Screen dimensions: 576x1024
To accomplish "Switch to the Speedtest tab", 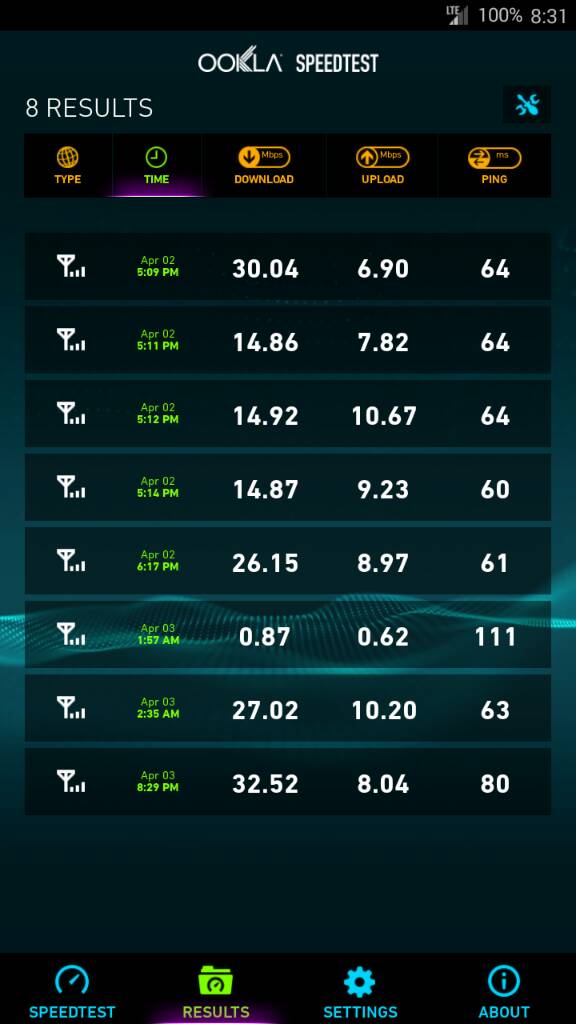I will coord(72,990).
